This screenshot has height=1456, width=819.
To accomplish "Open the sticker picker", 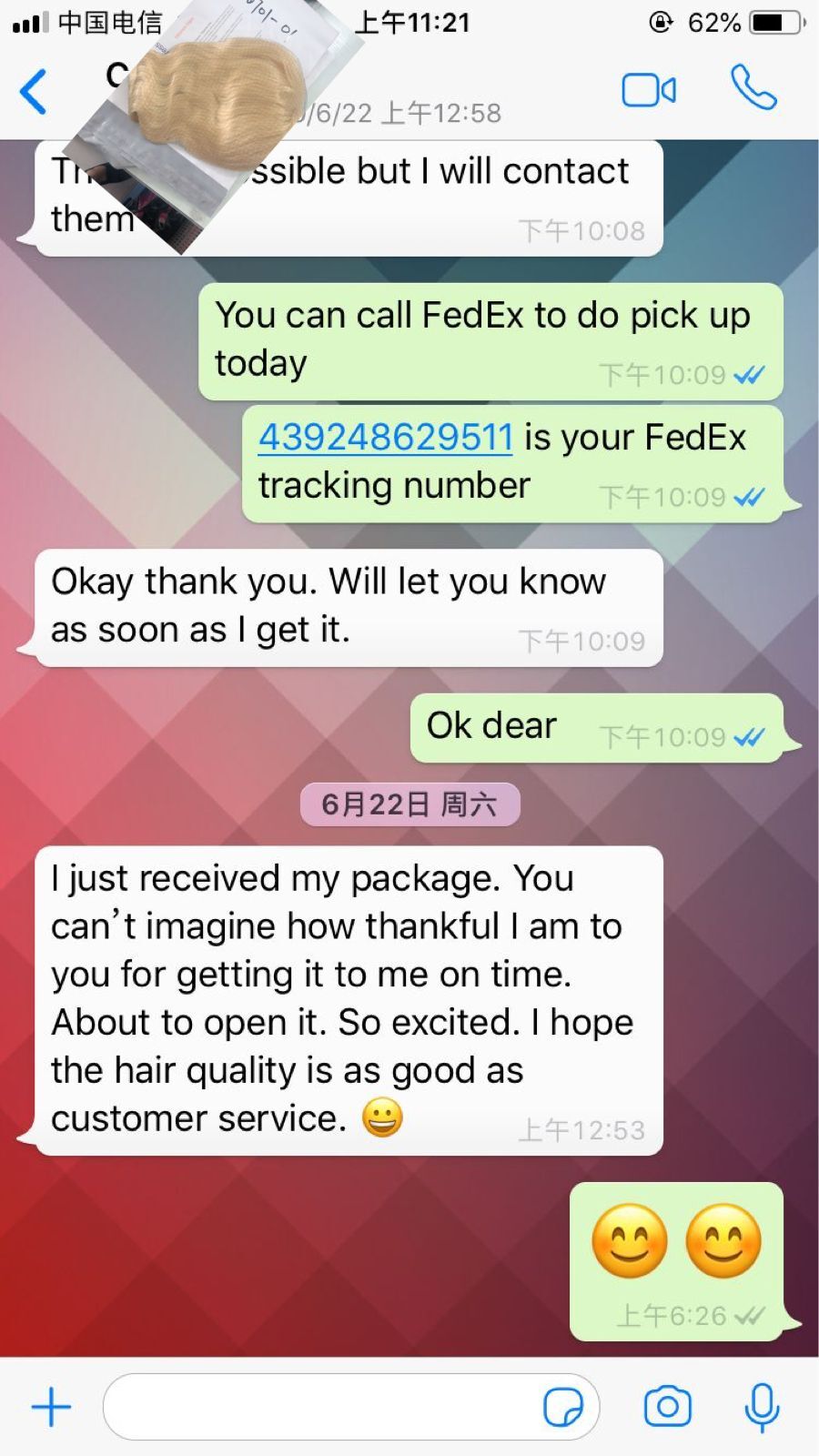I will 562,1407.
